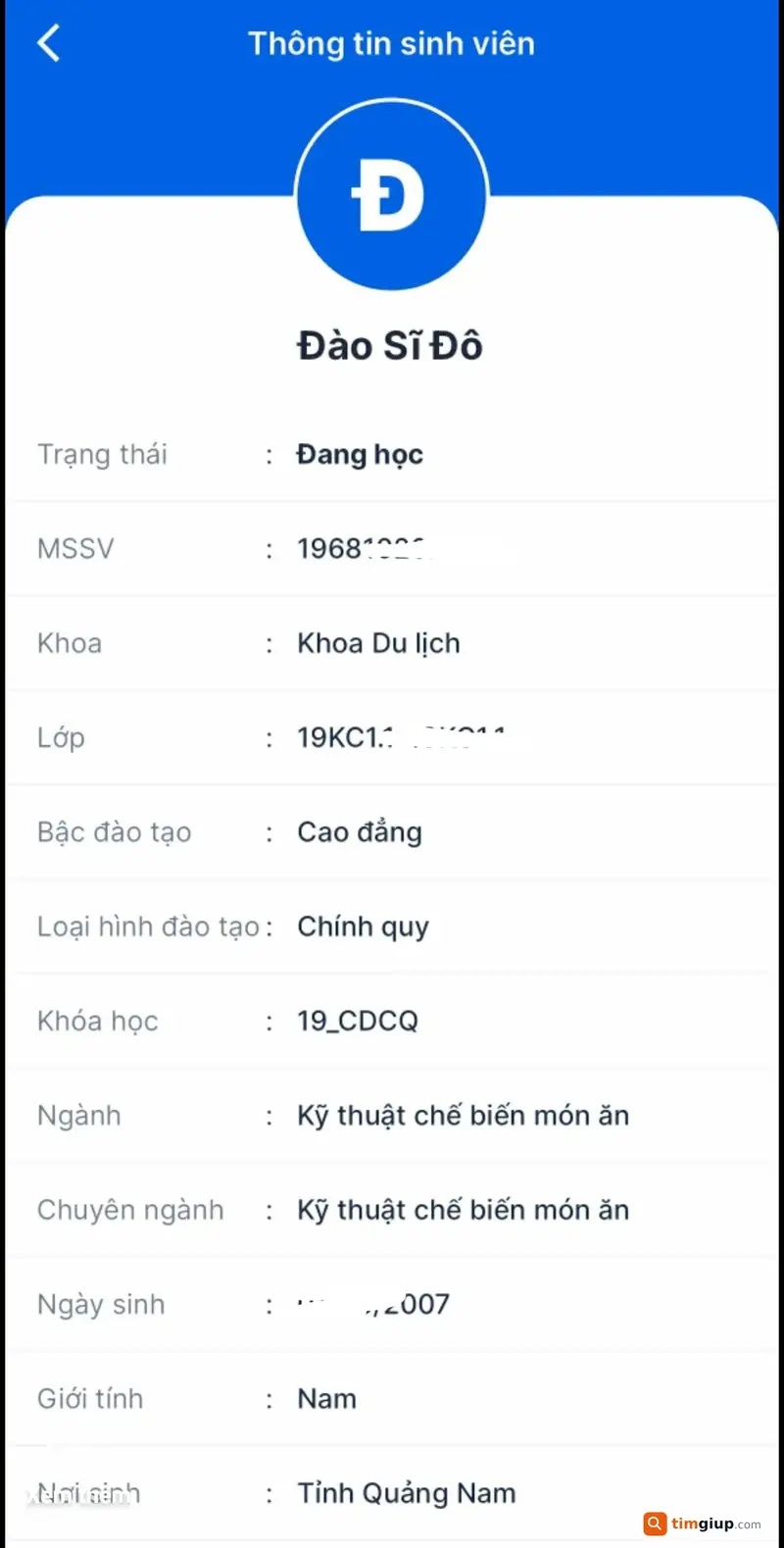Tap the timgiup.com magnifier icon

click(655, 1523)
